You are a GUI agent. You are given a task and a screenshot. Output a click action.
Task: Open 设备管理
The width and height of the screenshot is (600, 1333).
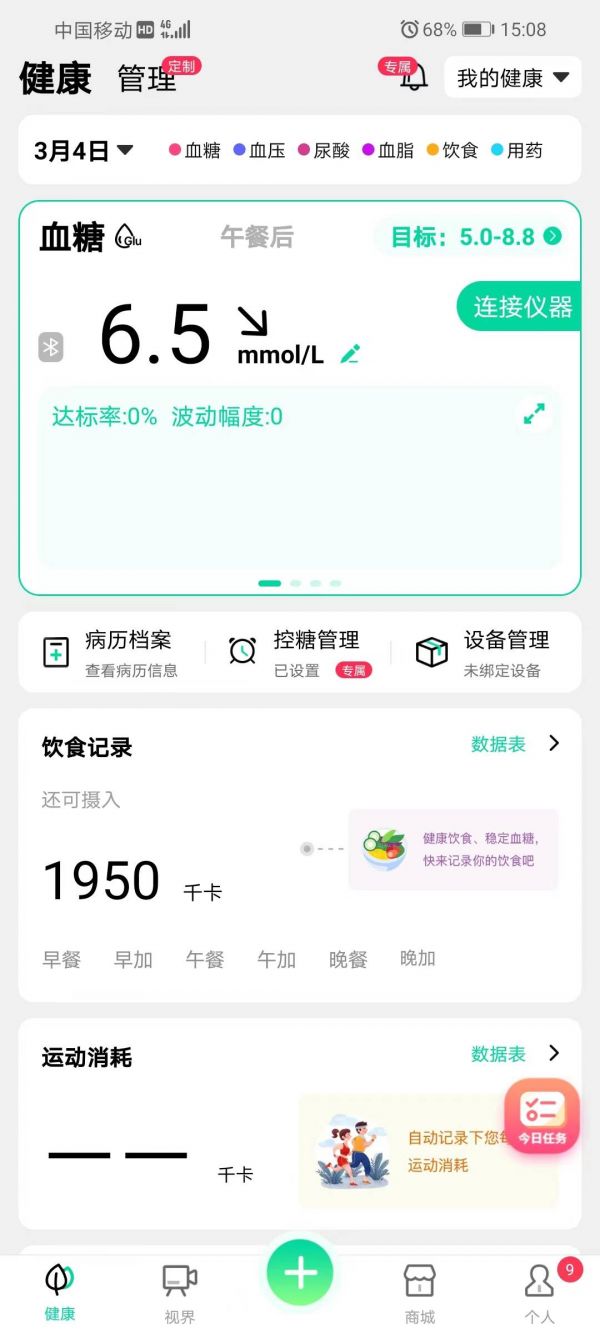[485, 653]
